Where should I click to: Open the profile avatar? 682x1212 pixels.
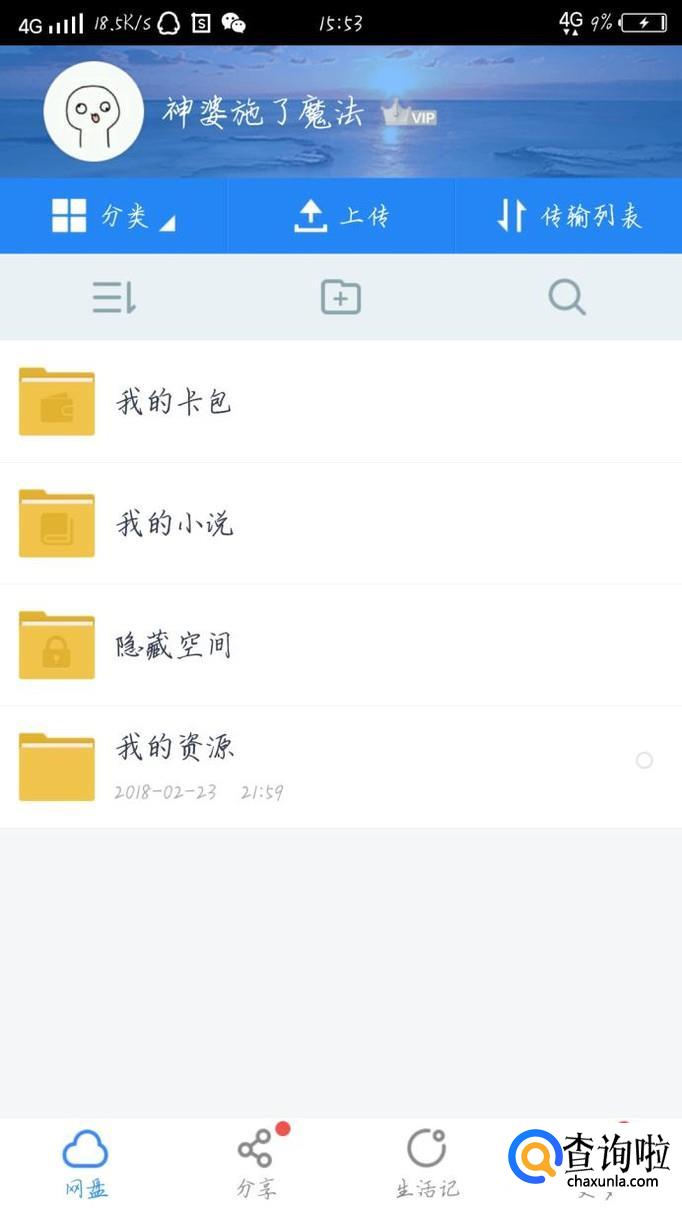coord(94,111)
